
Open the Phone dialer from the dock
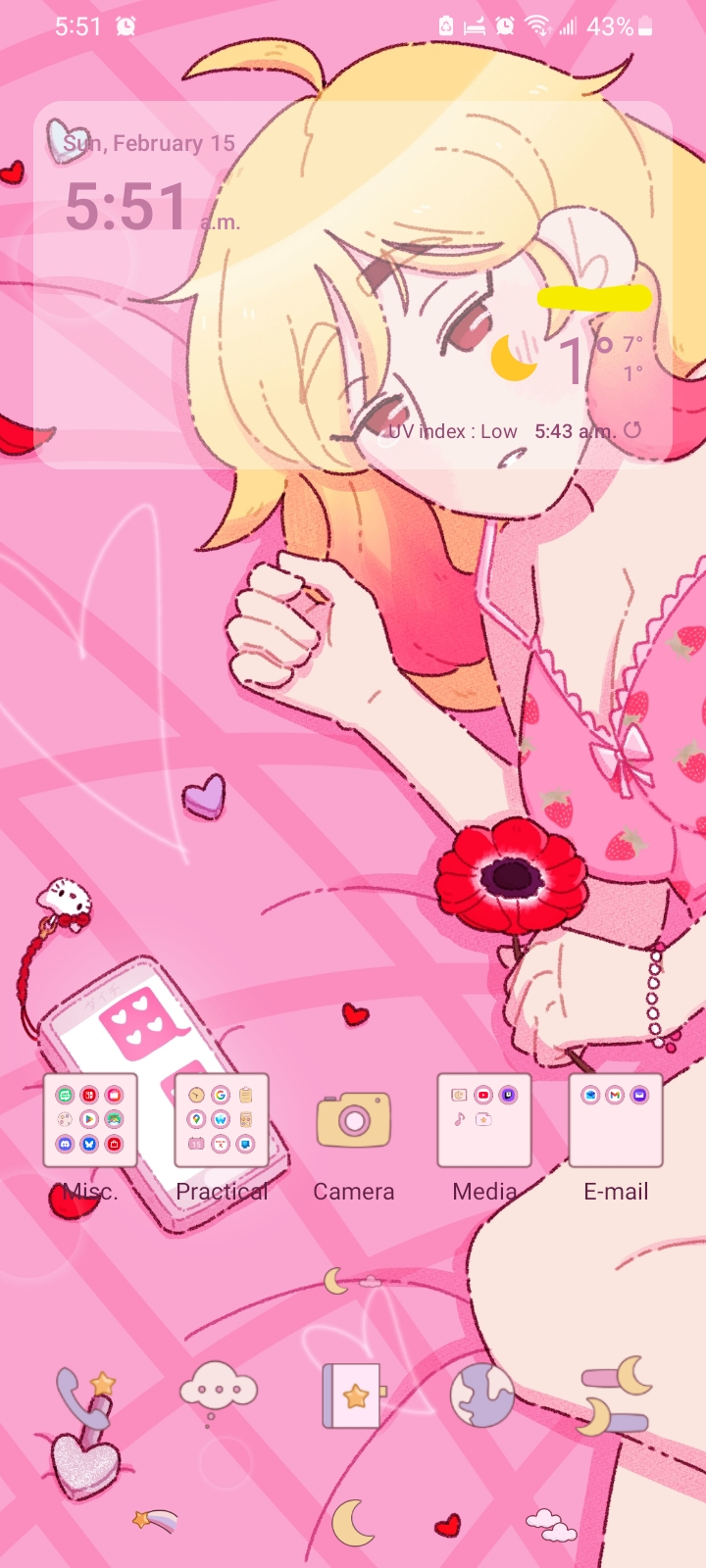coord(88,1401)
